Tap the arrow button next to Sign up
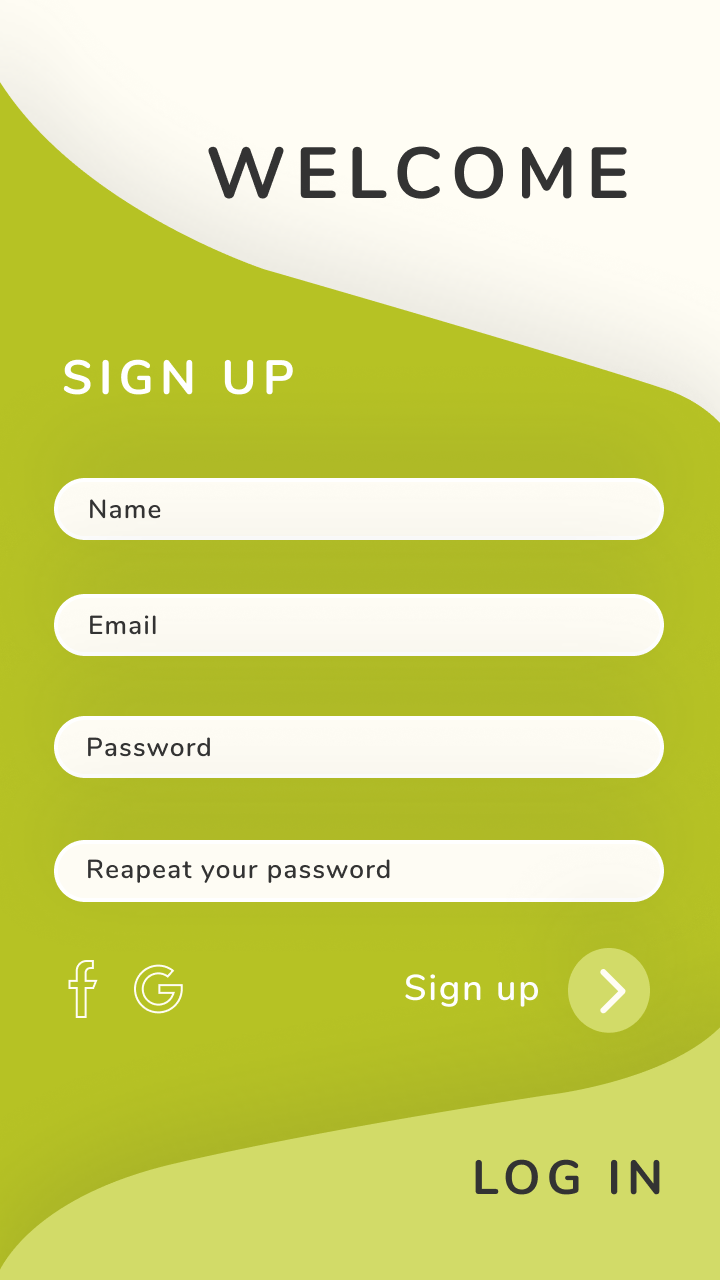Screen dimensions: 720x1280 coord(609,990)
